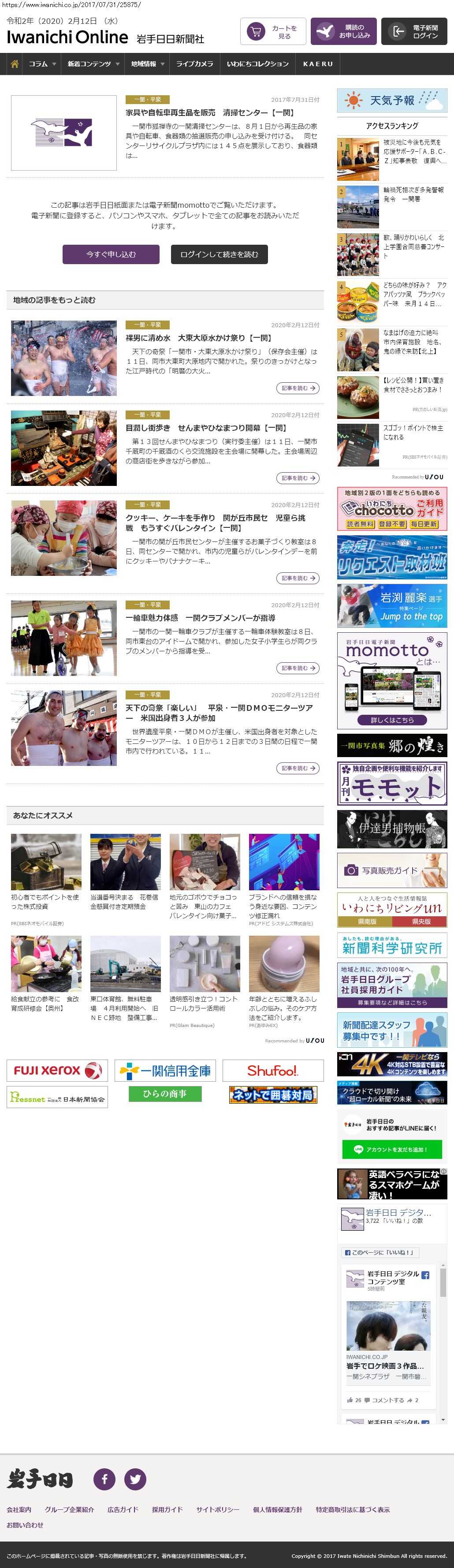Expand the コラム menu
The width and height of the screenshot is (454, 1568).
[x=42, y=64]
